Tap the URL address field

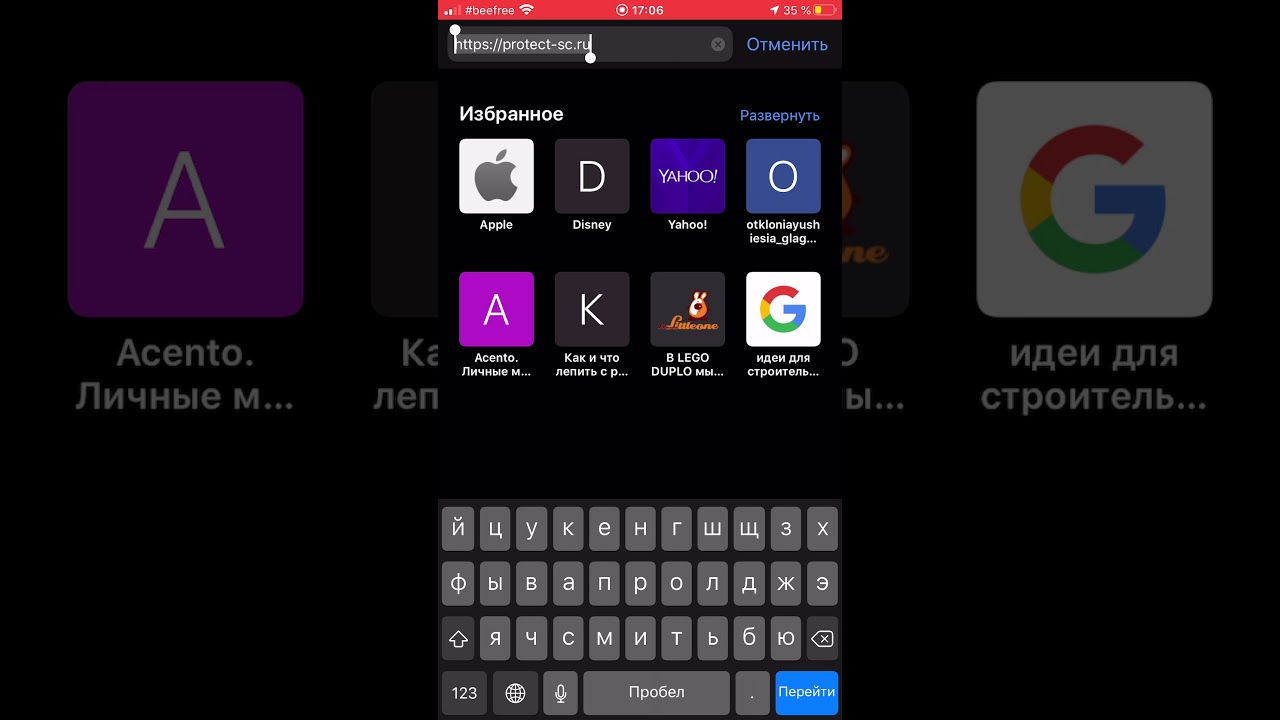click(x=580, y=44)
